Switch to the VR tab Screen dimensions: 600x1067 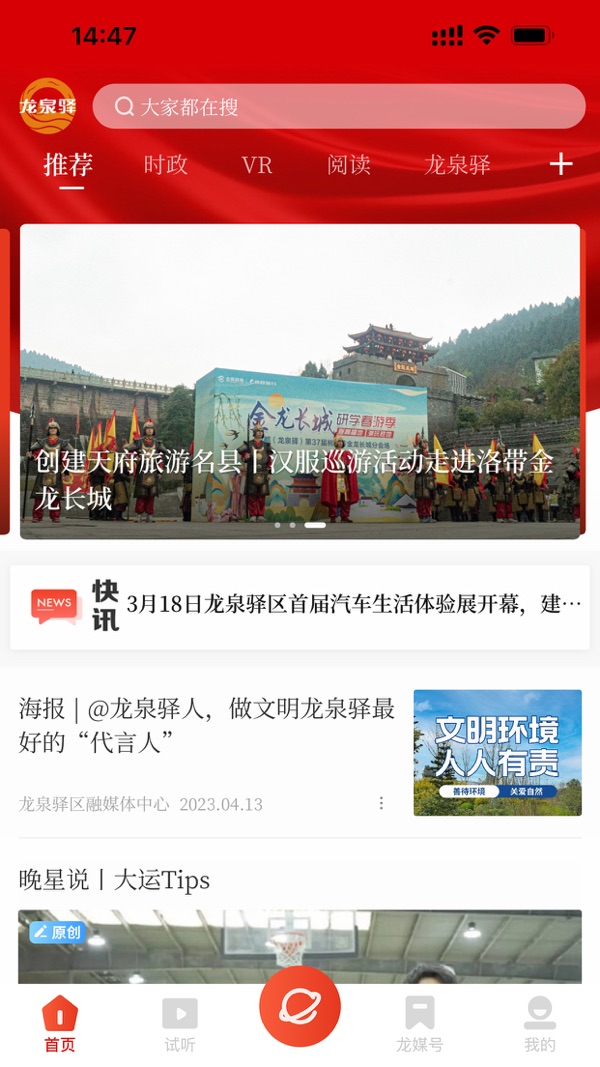click(x=257, y=165)
